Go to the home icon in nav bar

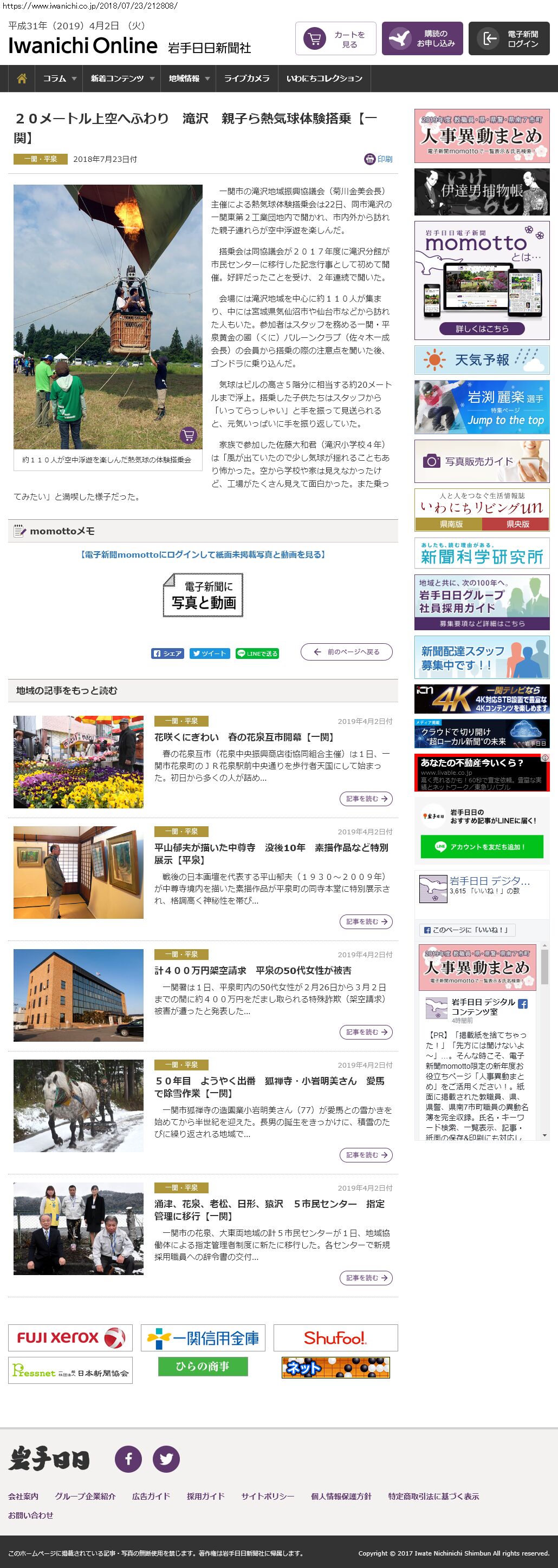tap(22, 79)
